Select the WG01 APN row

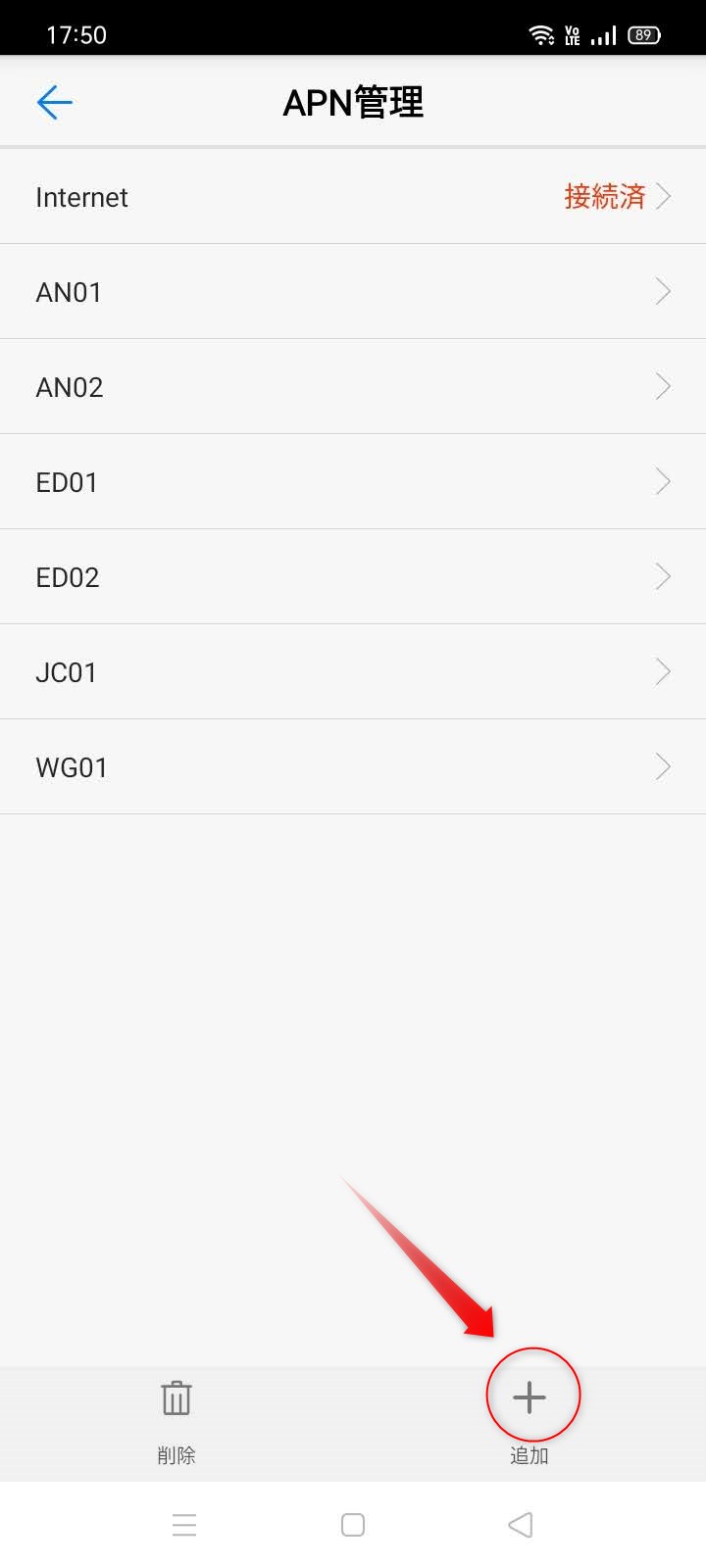point(353,767)
